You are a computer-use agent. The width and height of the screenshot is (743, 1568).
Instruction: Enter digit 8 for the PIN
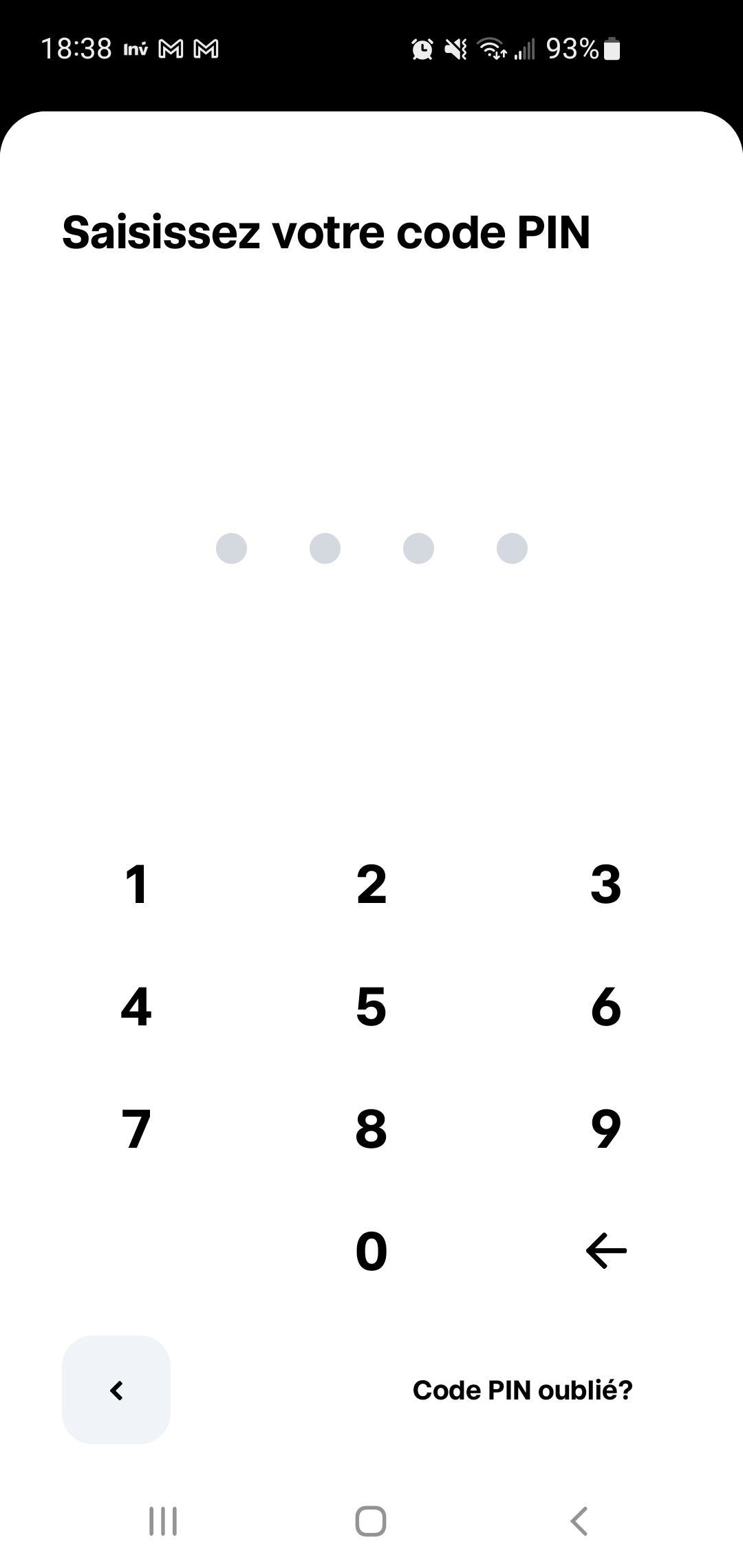click(x=371, y=1129)
